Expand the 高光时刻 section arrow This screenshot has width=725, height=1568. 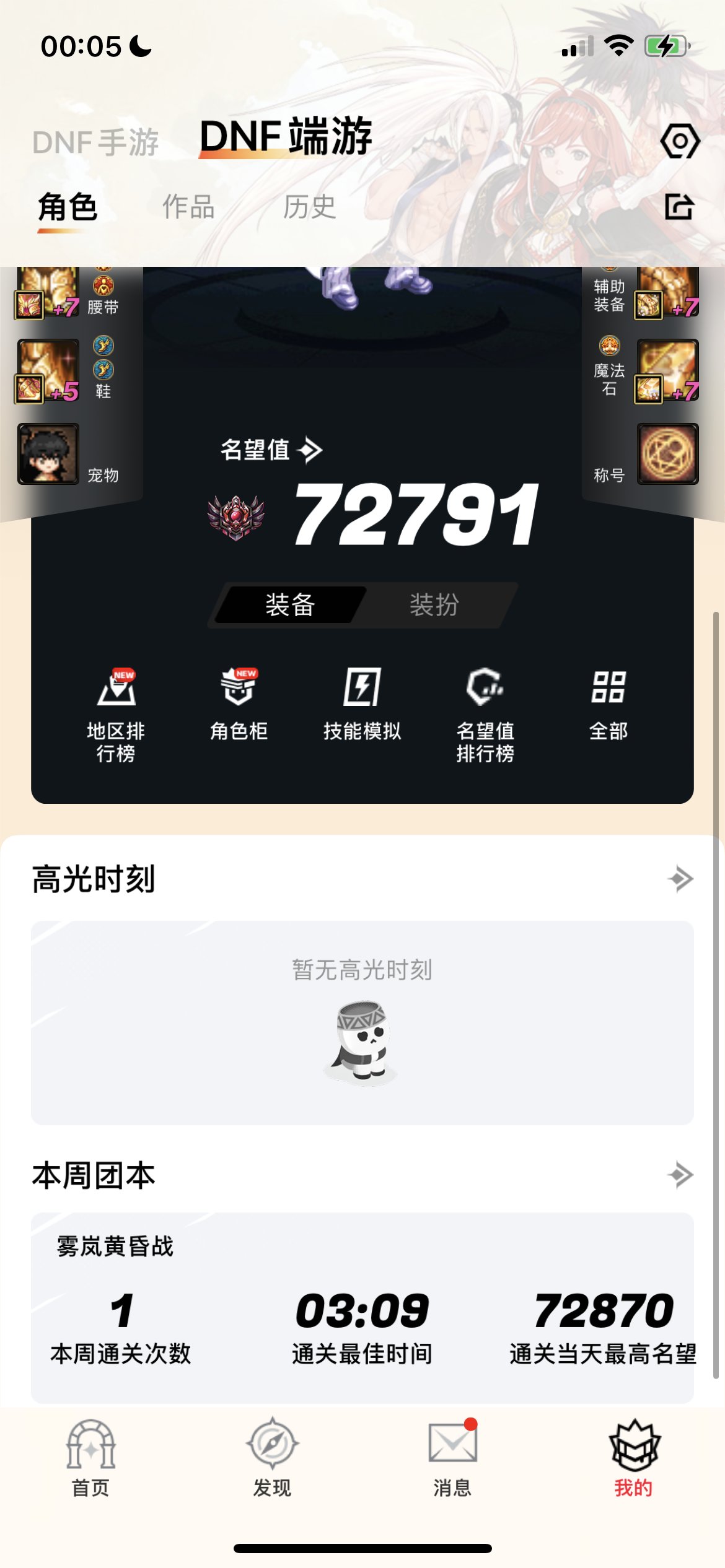680,879
